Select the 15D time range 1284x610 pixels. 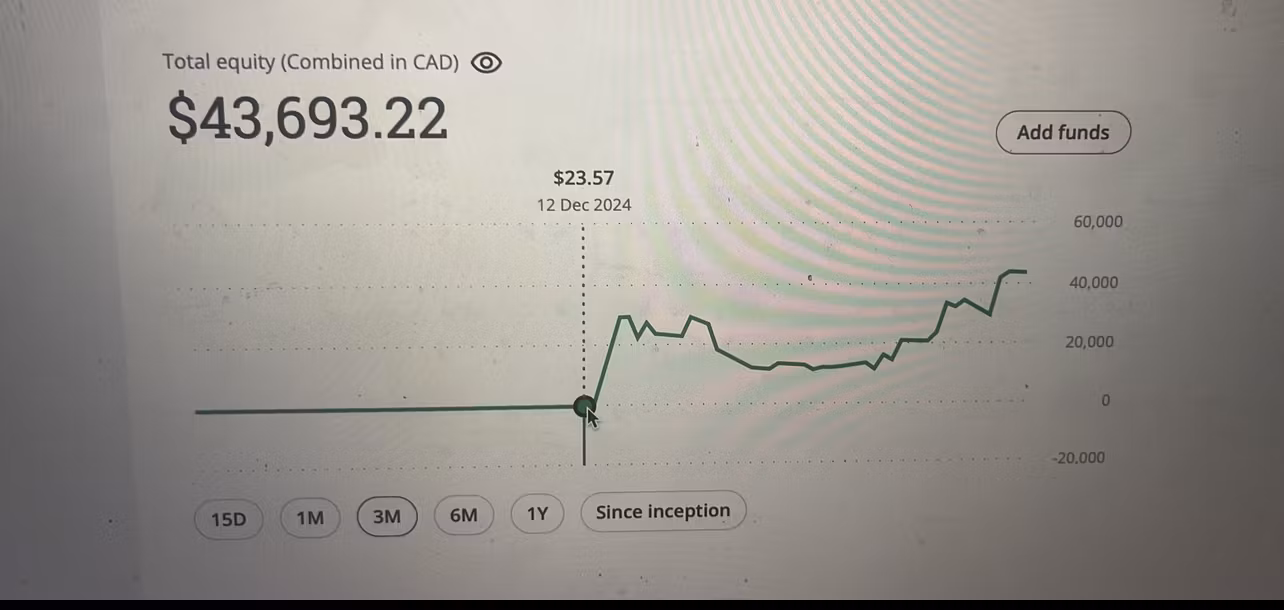point(228,519)
